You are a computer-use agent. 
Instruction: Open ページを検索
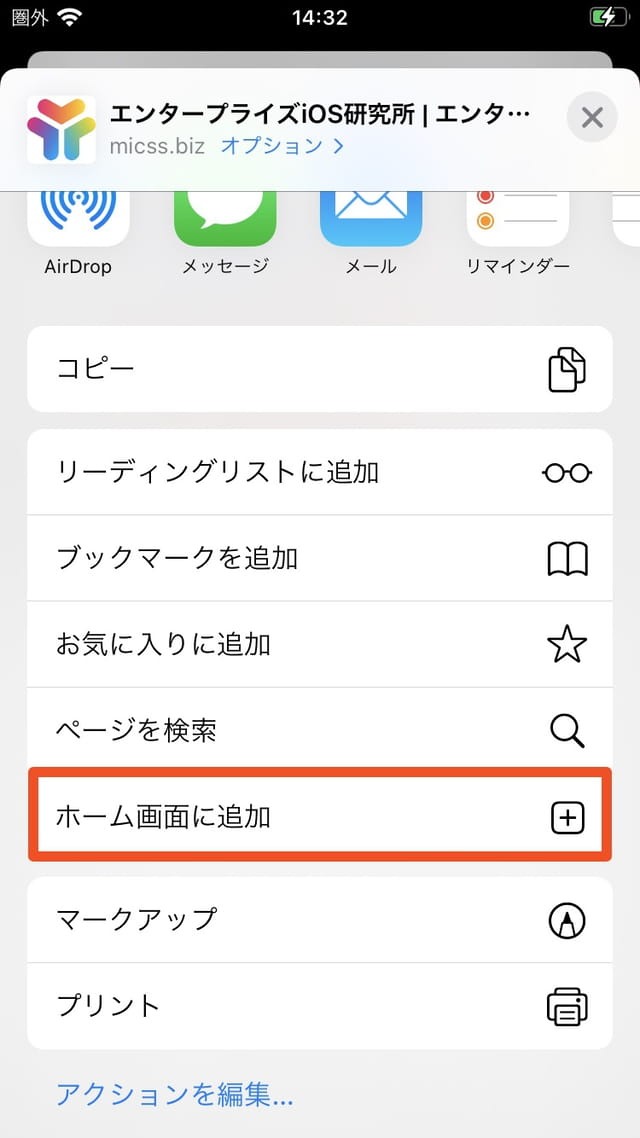pyautogui.click(x=320, y=730)
